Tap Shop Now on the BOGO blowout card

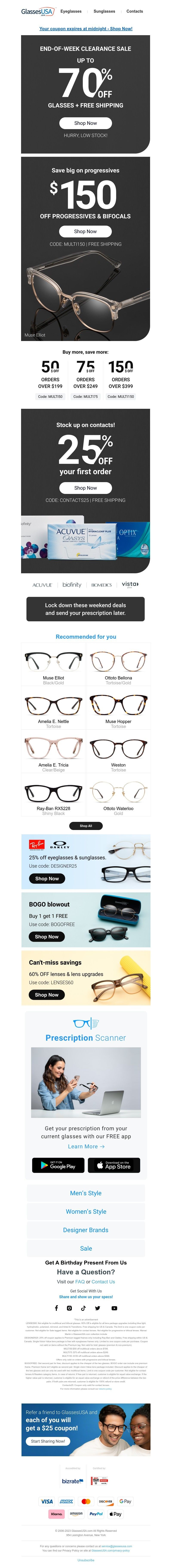pos(47,937)
